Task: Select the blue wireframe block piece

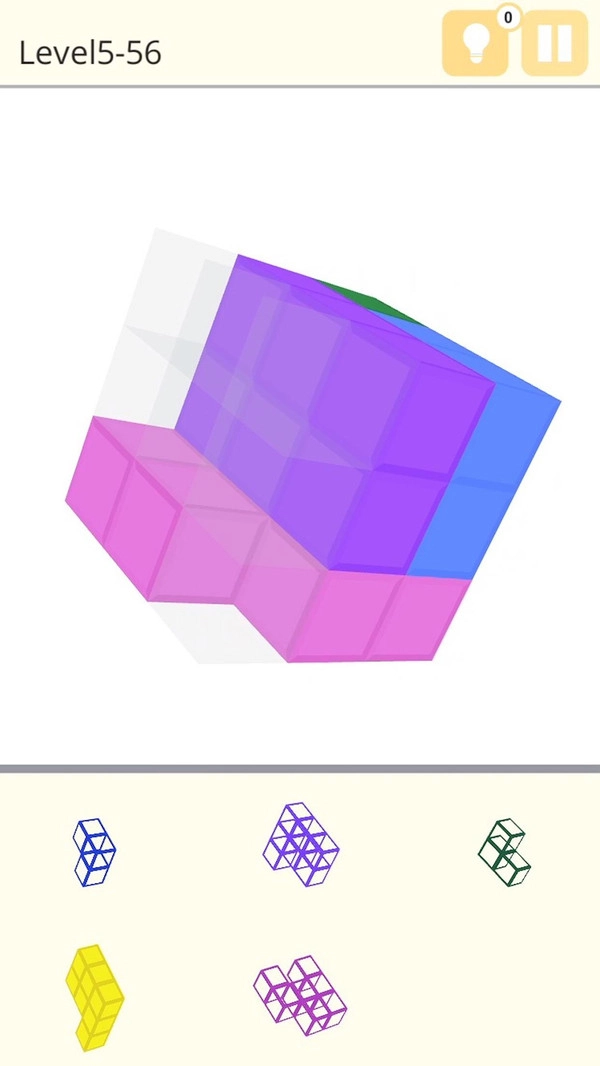Action: pyautogui.click(x=94, y=851)
